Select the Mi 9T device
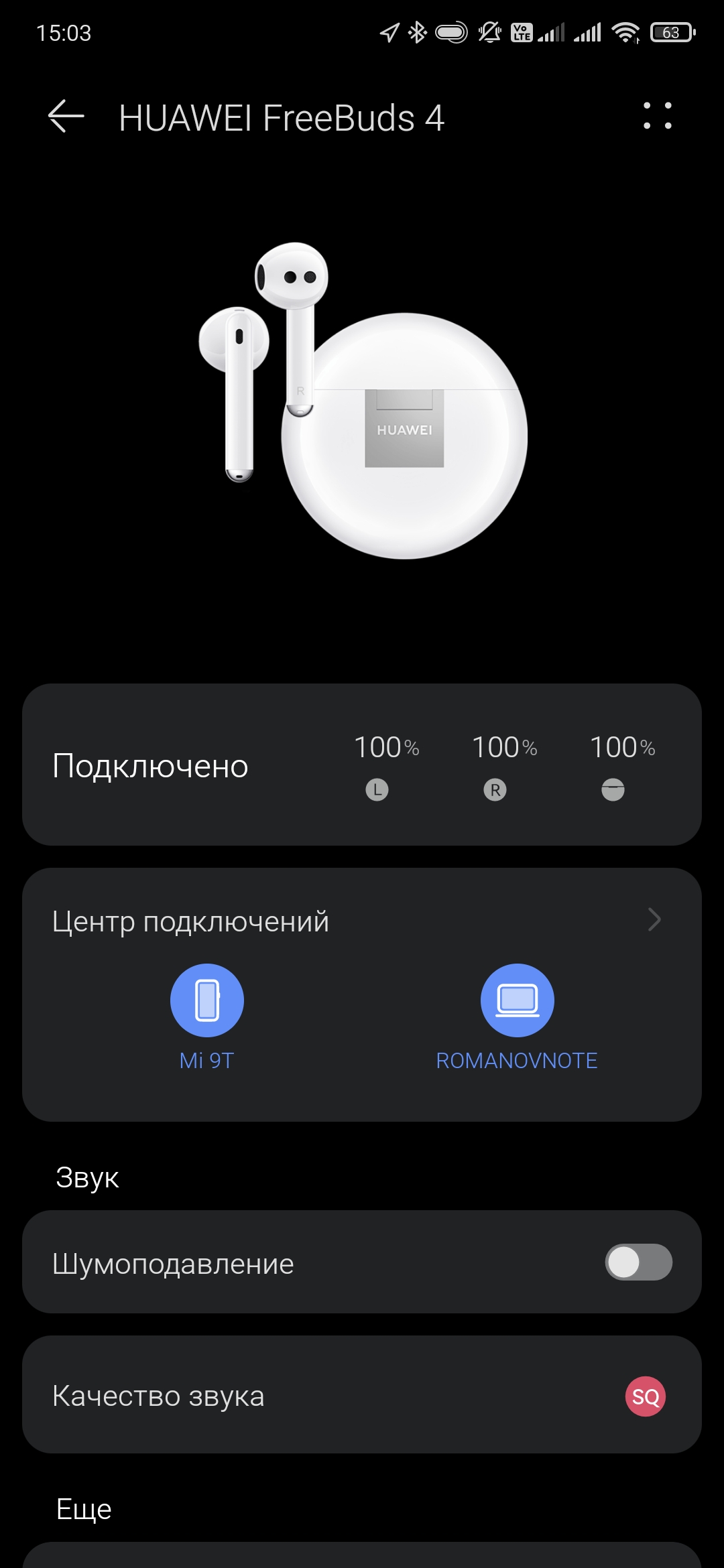 pyautogui.click(x=207, y=1000)
